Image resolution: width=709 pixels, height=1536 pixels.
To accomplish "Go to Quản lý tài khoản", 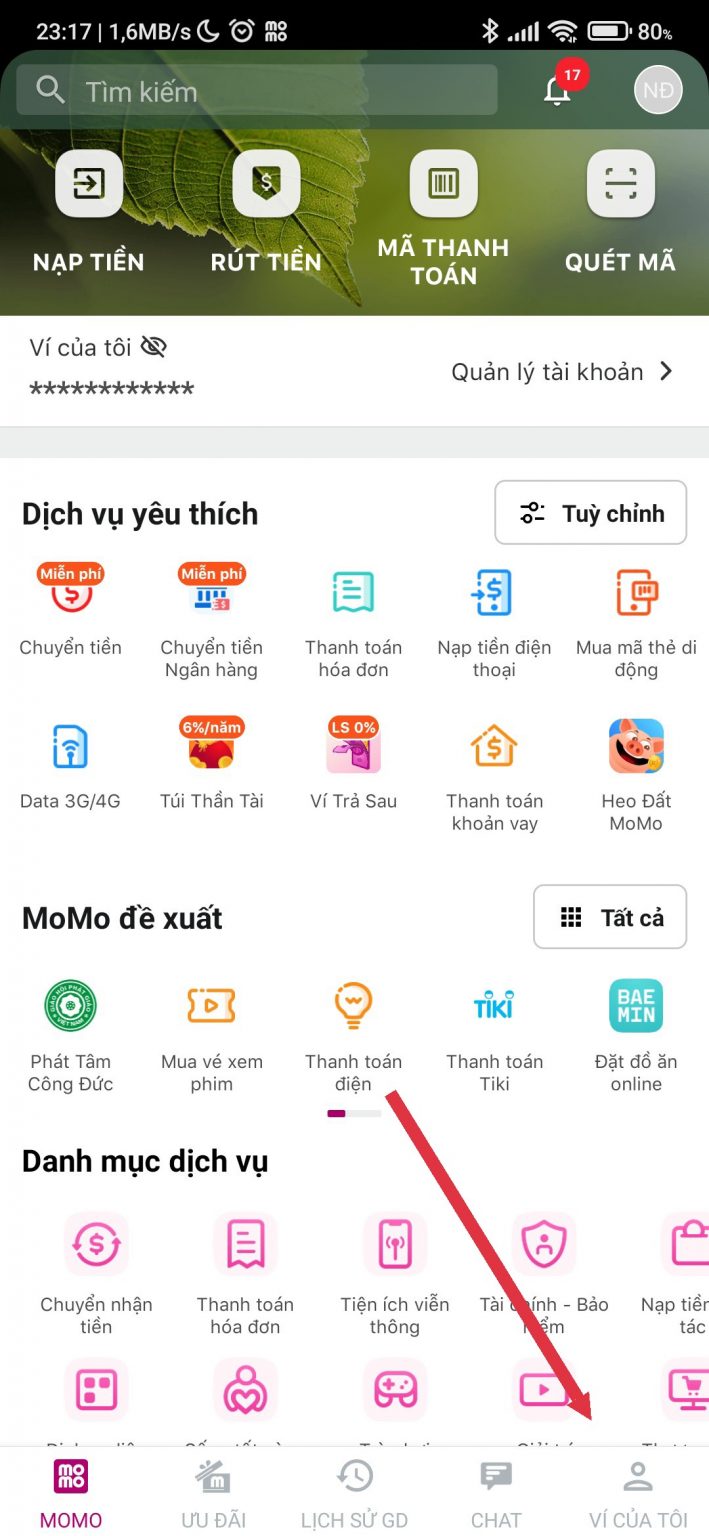I will 562,372.
